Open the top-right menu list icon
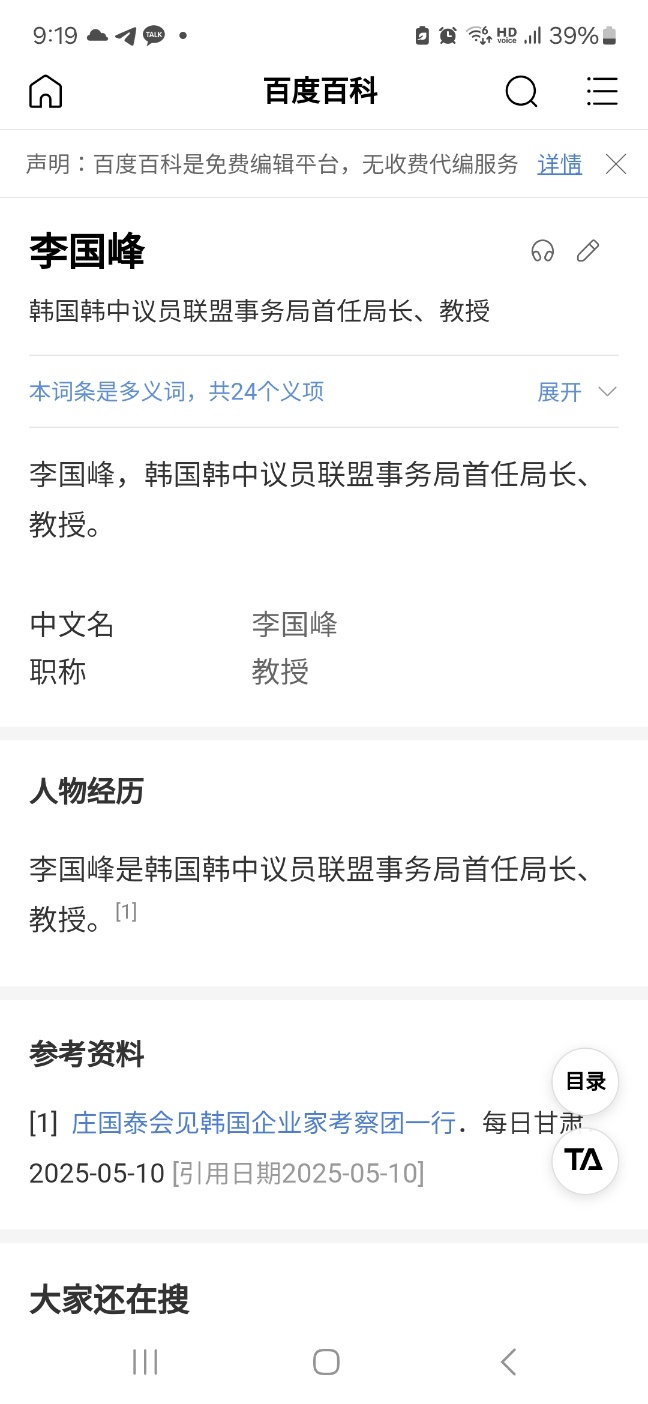This screenshot has width=648, height=1404. (602, 91)
